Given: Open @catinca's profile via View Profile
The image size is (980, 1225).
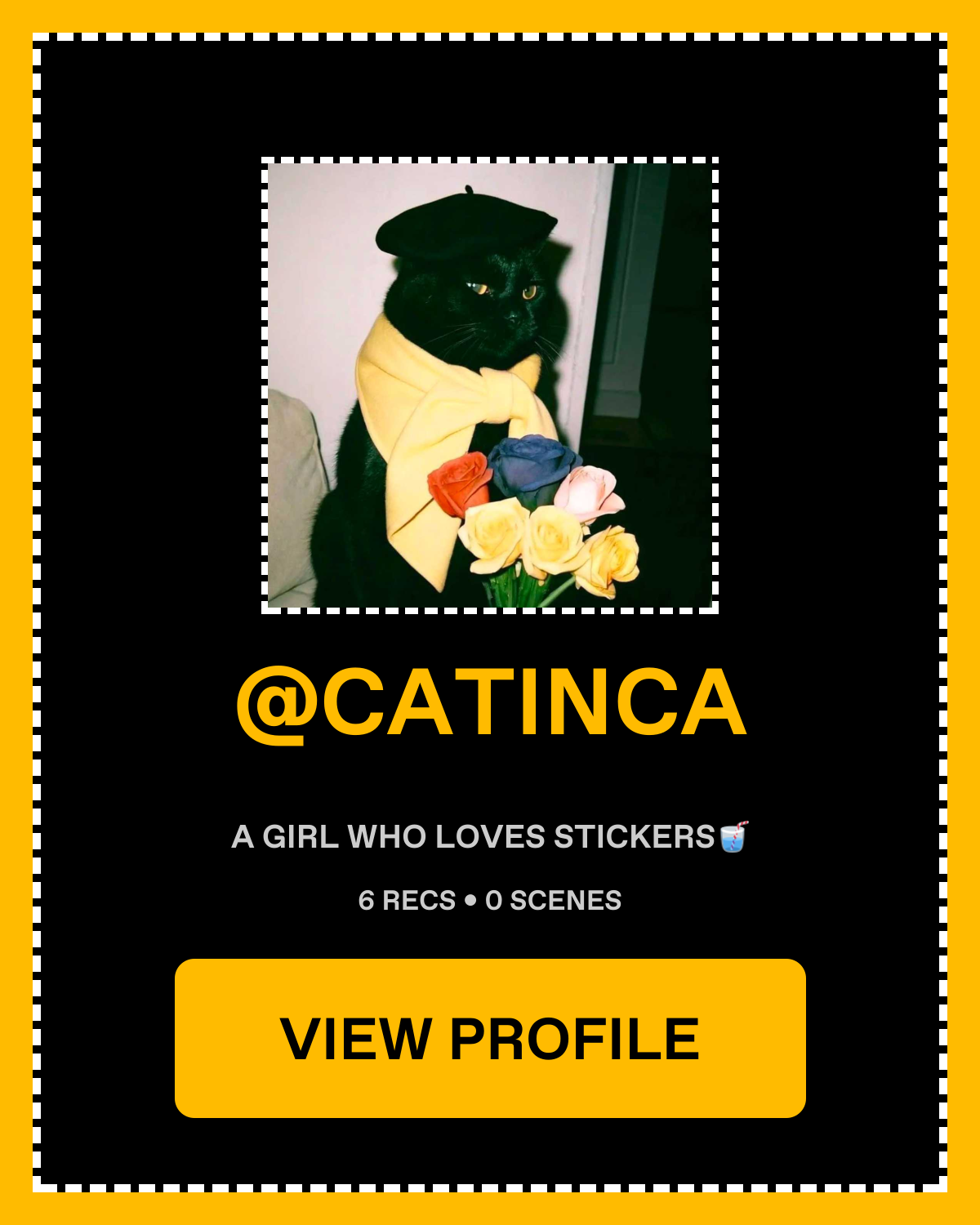Looking at the screenshot, I should (x=490, y=1038).
